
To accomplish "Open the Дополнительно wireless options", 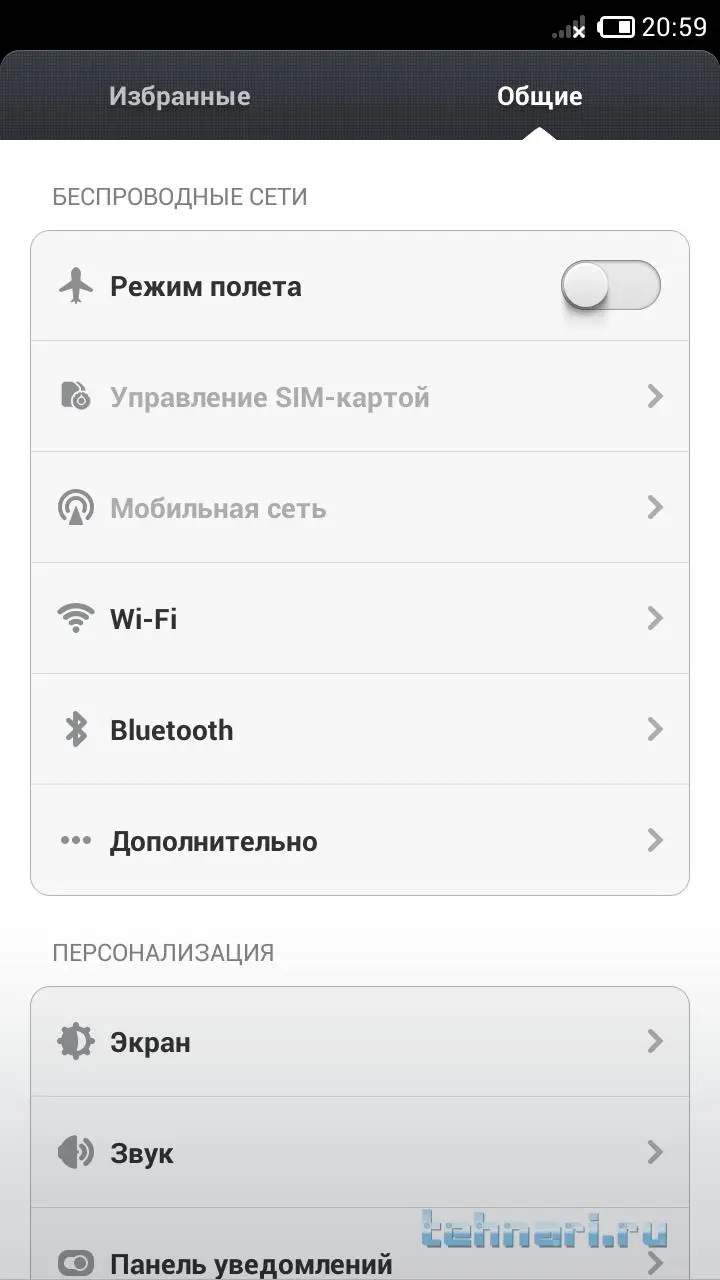I will [360, 841].
